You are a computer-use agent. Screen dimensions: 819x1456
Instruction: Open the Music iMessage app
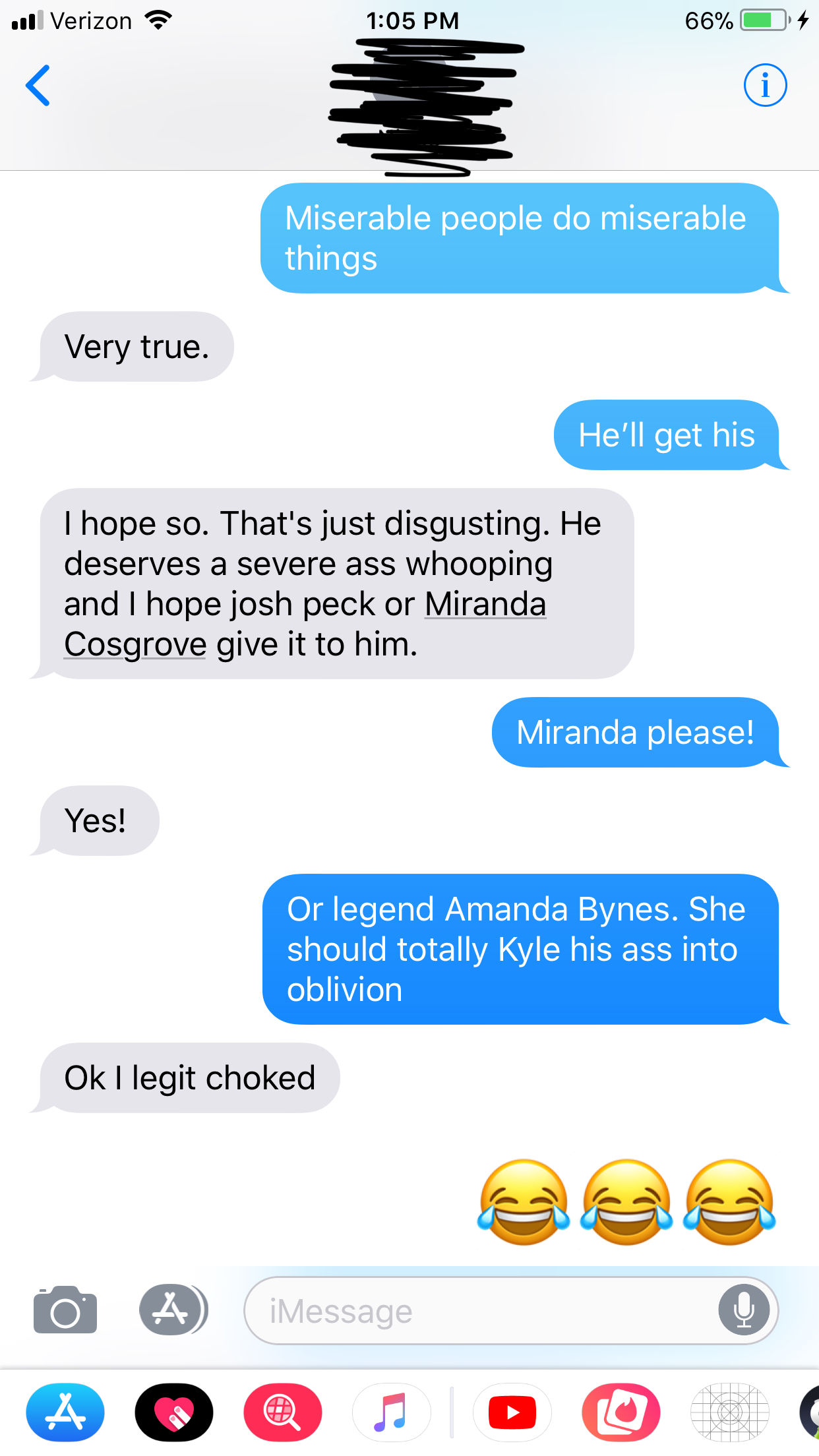(392, 1412)
